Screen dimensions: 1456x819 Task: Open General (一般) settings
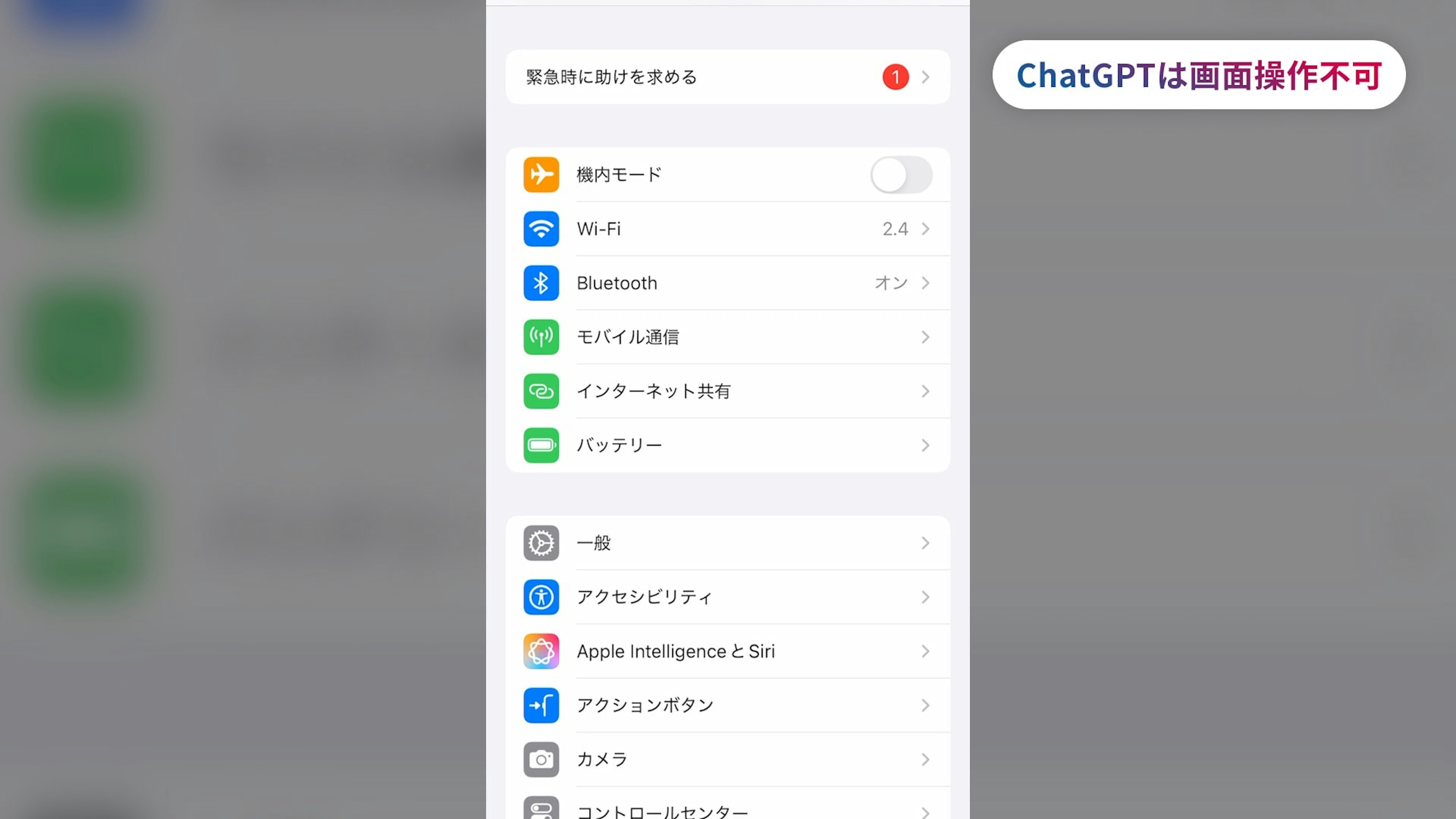(x=727, y=543)
